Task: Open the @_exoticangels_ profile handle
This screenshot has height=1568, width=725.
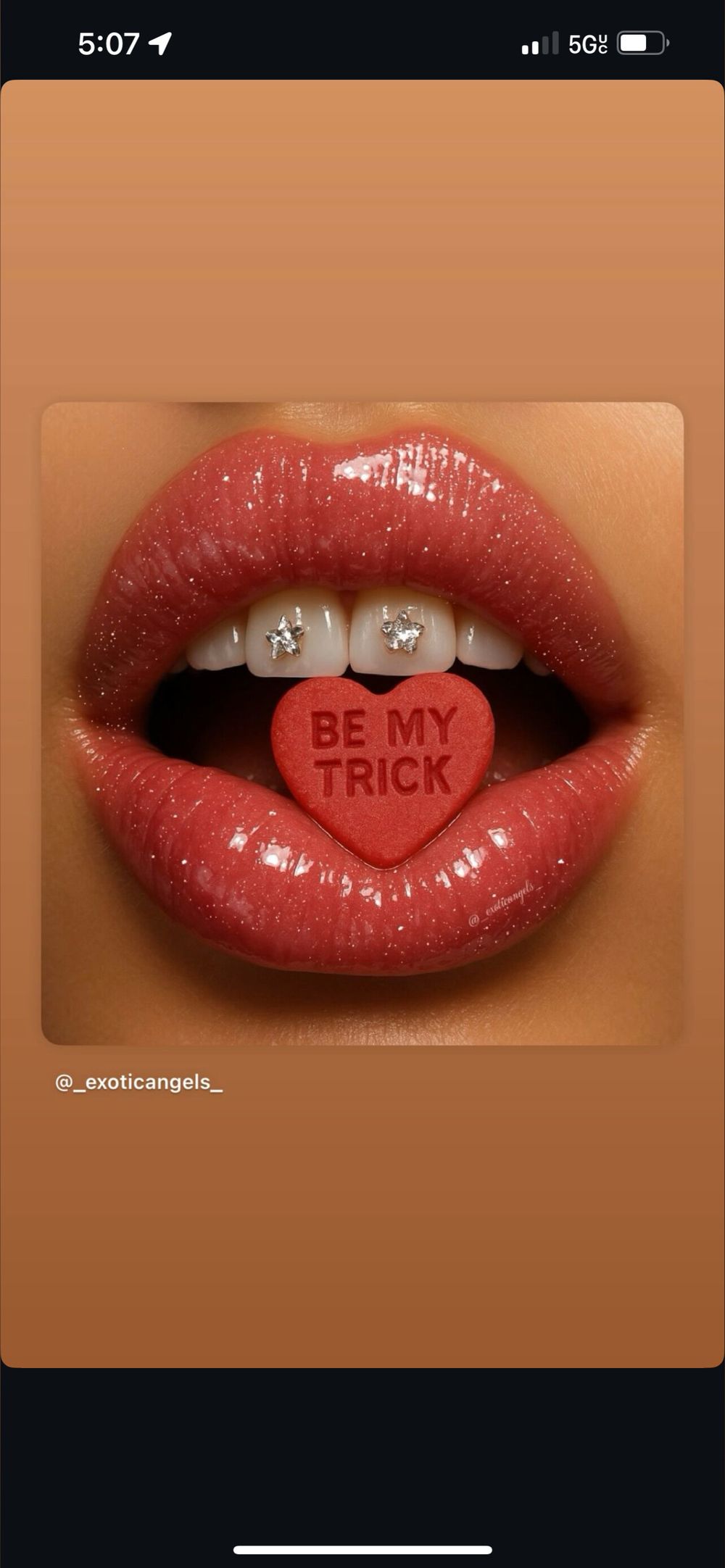Action: click(139, 1083)
